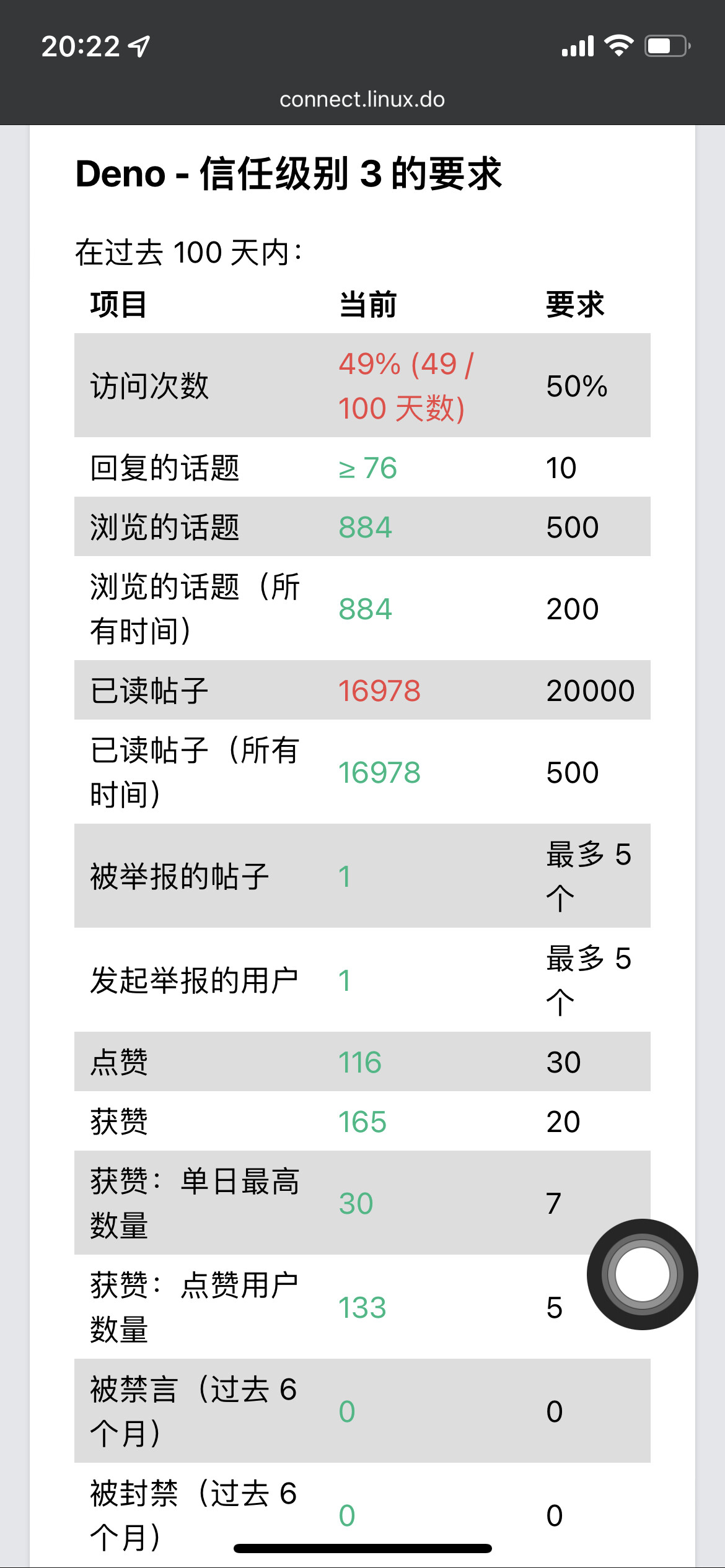Tap the connect.linux.do address bar
725x1568 pixels.
pos(362,99)
